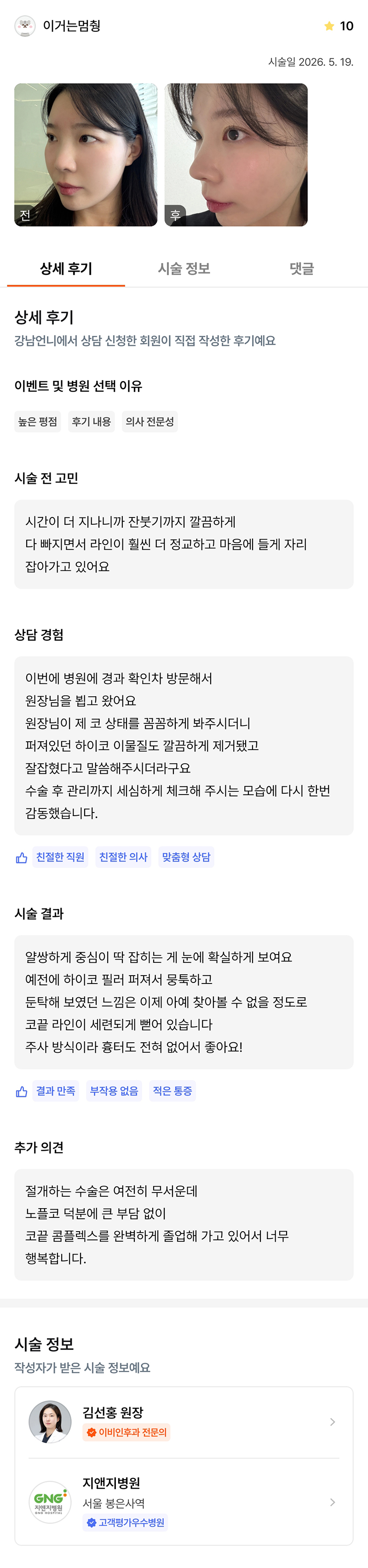Open the after (후) photo

[236, 154]
